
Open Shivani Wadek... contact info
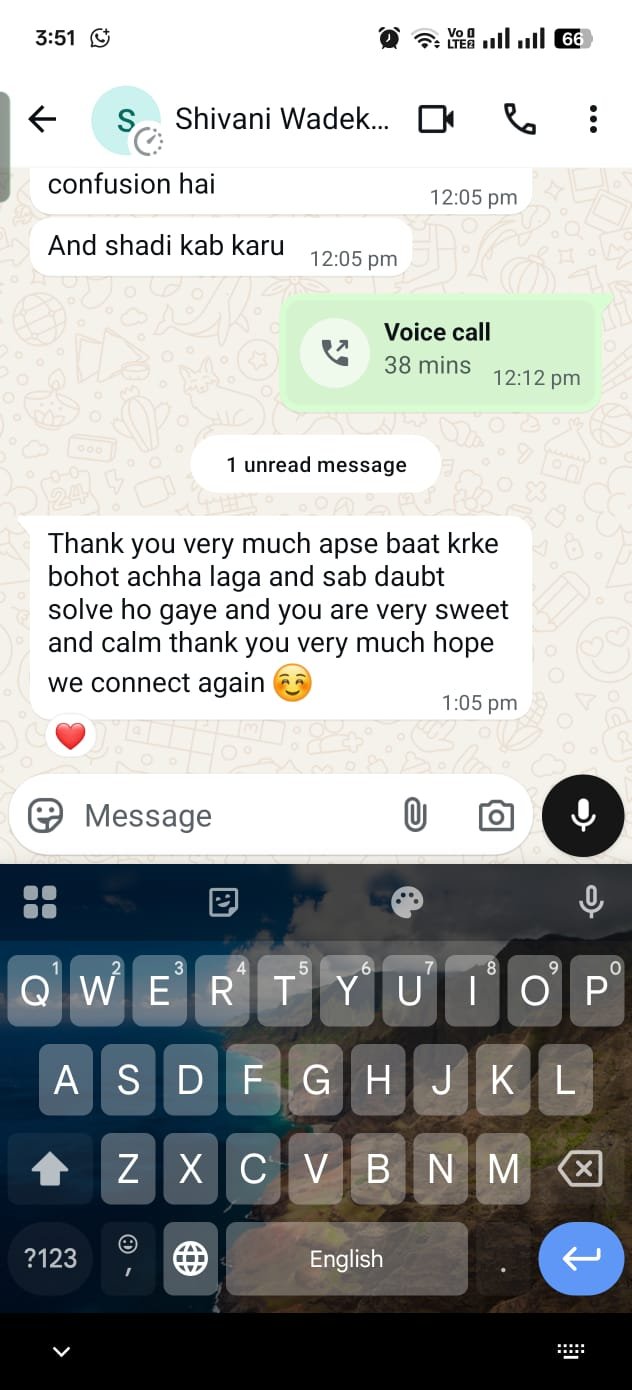tap(280, 120)
